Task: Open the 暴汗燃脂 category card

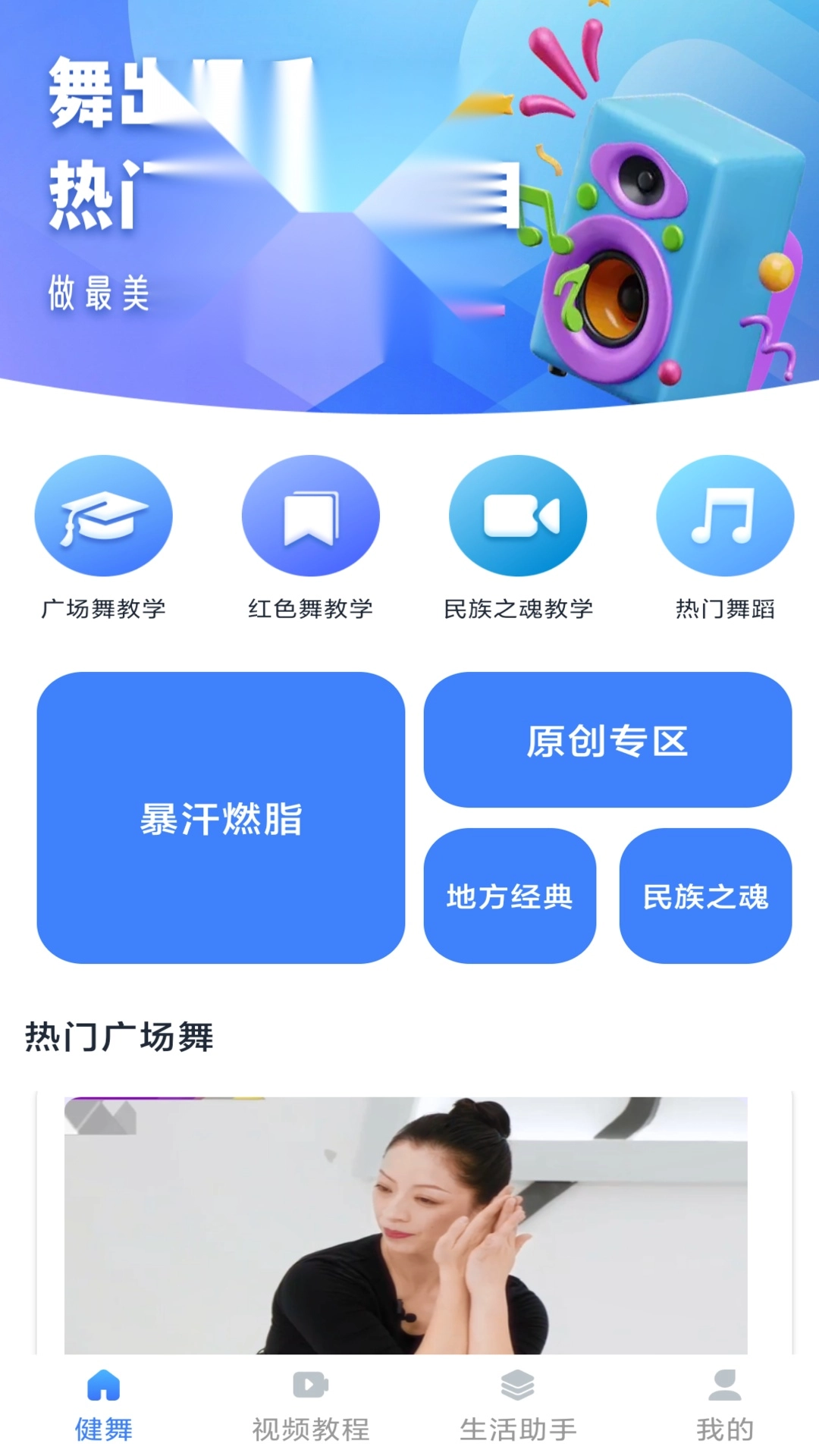Action: [222, 819]
